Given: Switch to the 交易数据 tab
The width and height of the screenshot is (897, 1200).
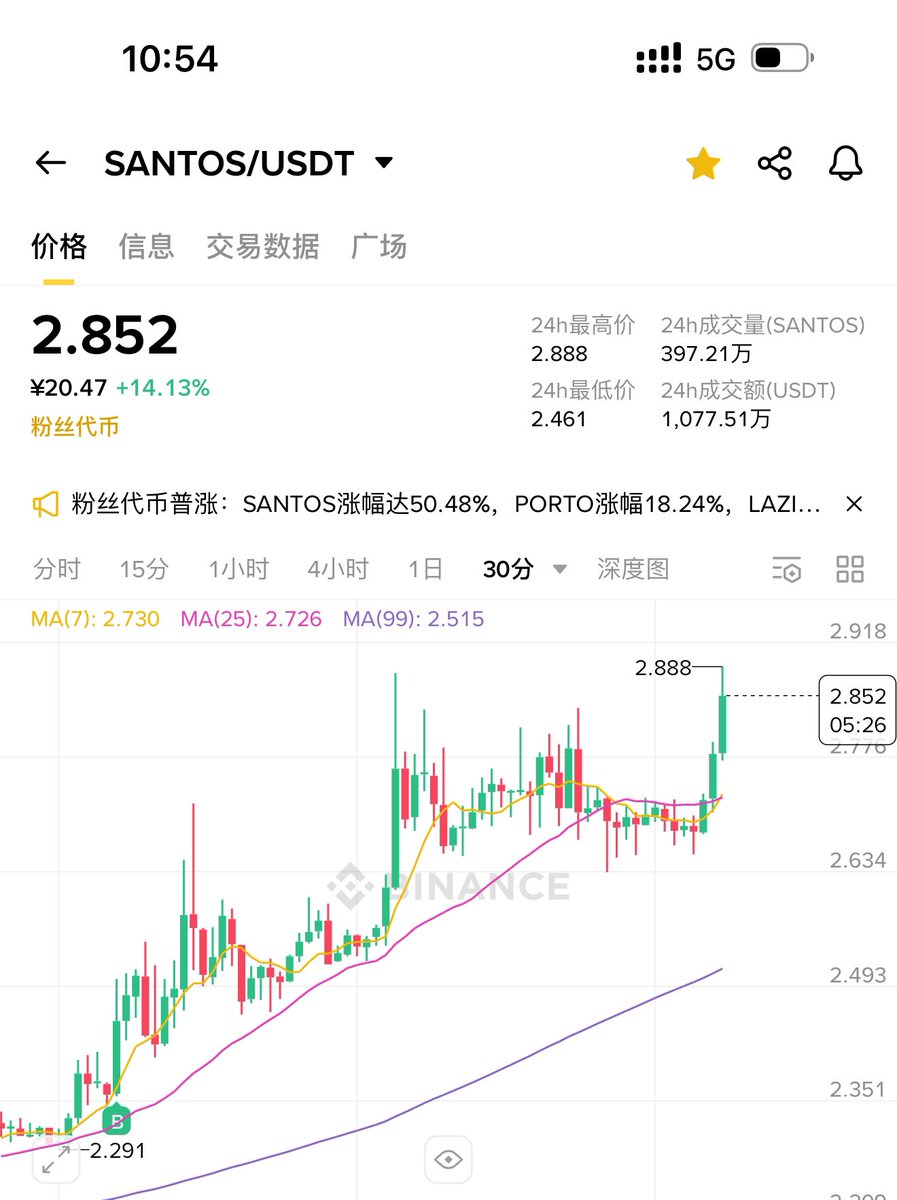Looking at the screenshot, I should 262,246.
